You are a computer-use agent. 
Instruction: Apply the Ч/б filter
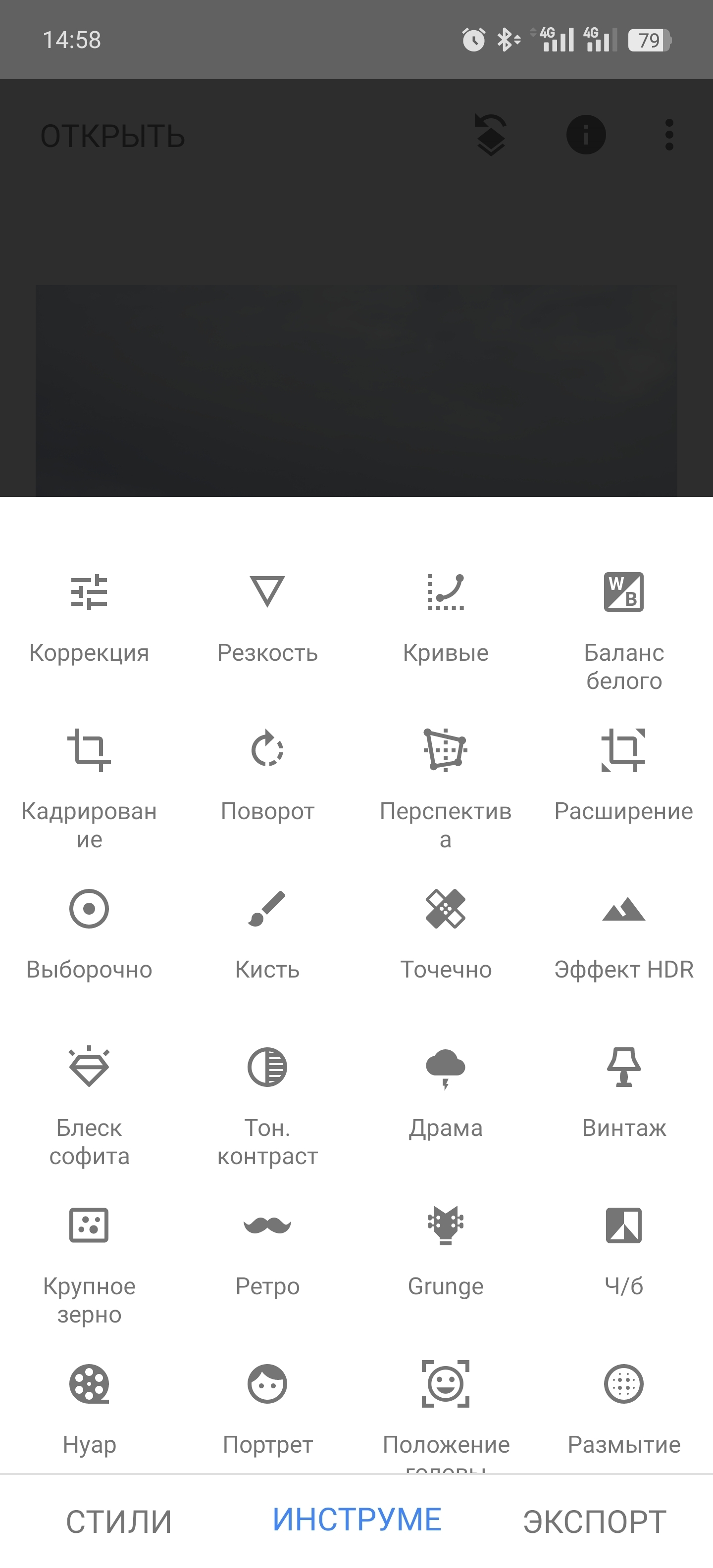click(624, 1248)
